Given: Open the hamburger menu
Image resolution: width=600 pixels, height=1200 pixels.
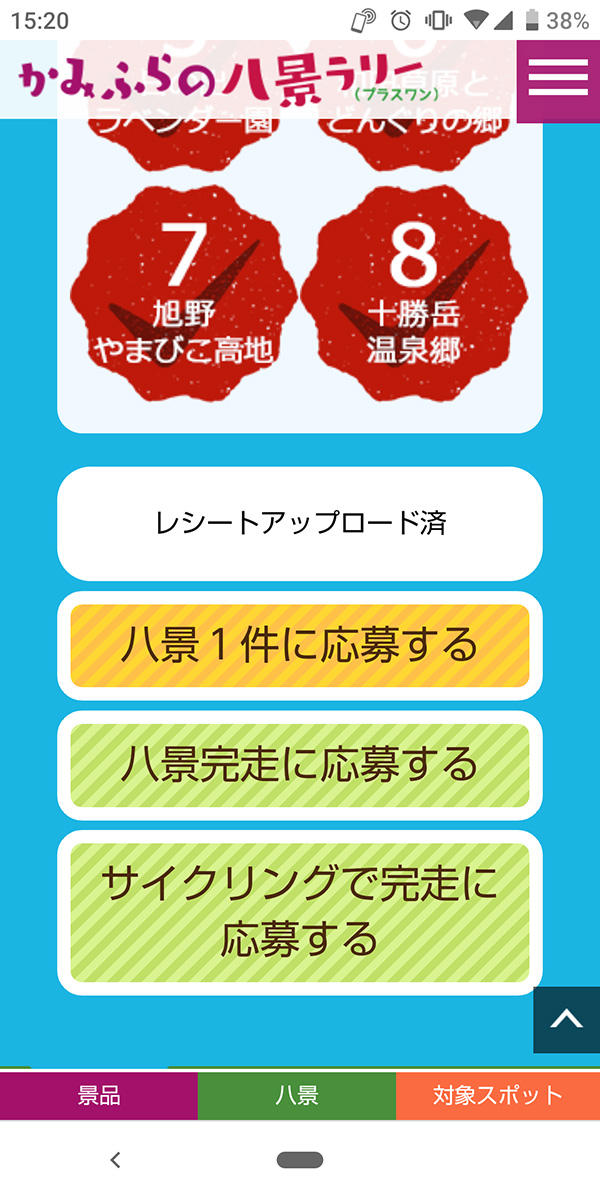Looking at the screenshot, I should (558, 79).
